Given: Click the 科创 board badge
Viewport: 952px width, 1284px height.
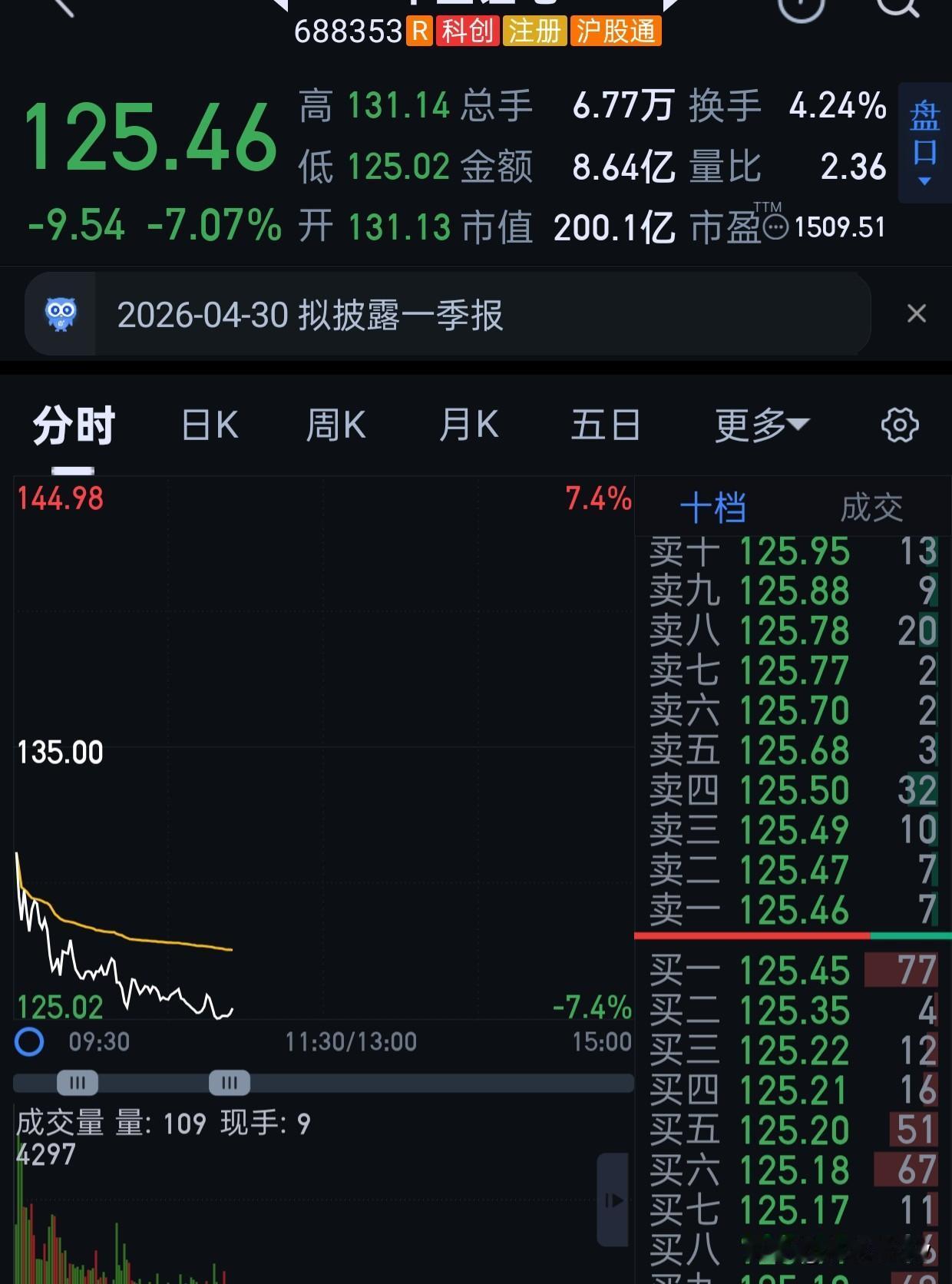Looking at the screenshot, I should pyautogui.click(x=468, y=33).
